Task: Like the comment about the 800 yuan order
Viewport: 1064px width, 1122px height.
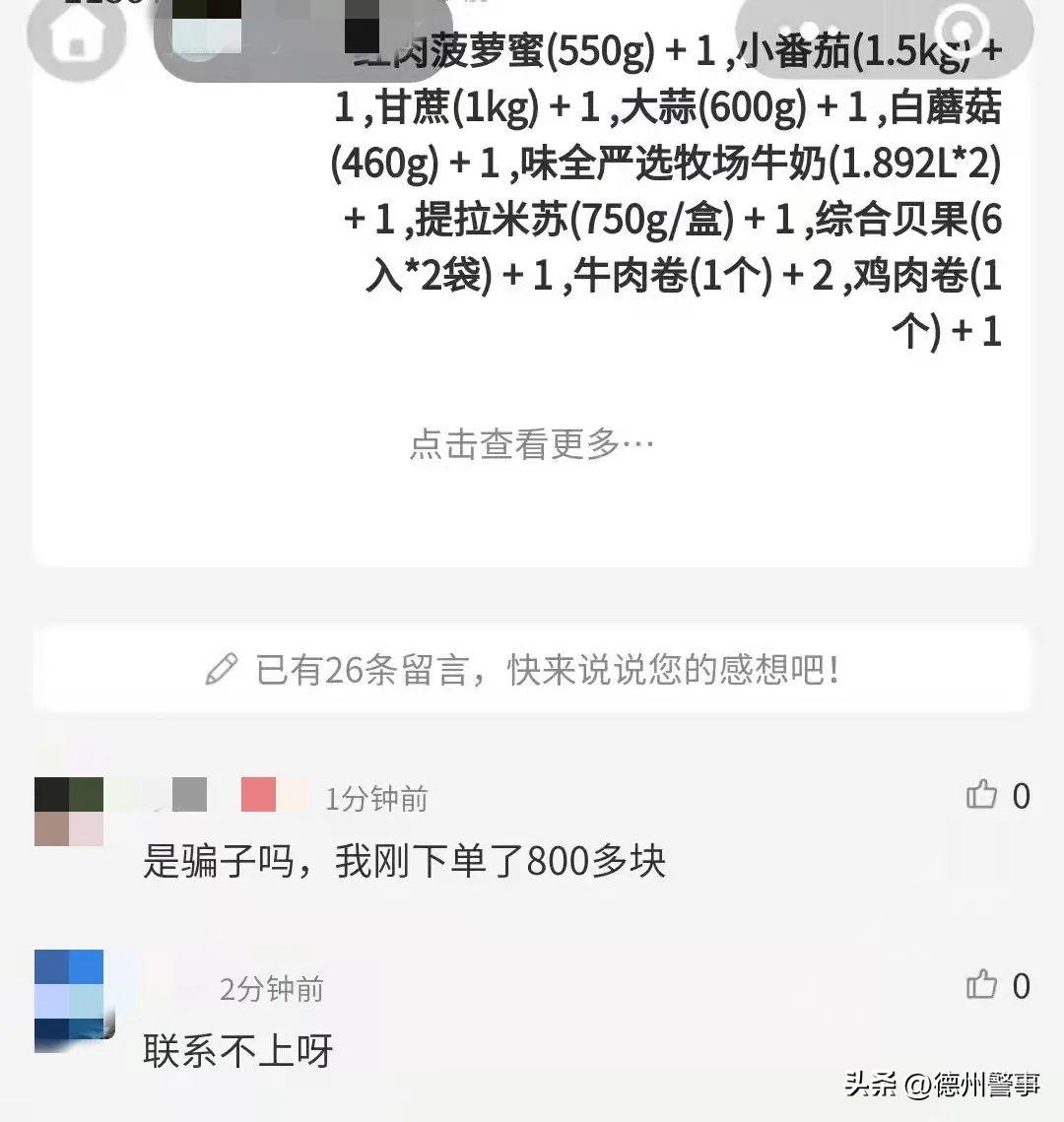Action: 981,796
